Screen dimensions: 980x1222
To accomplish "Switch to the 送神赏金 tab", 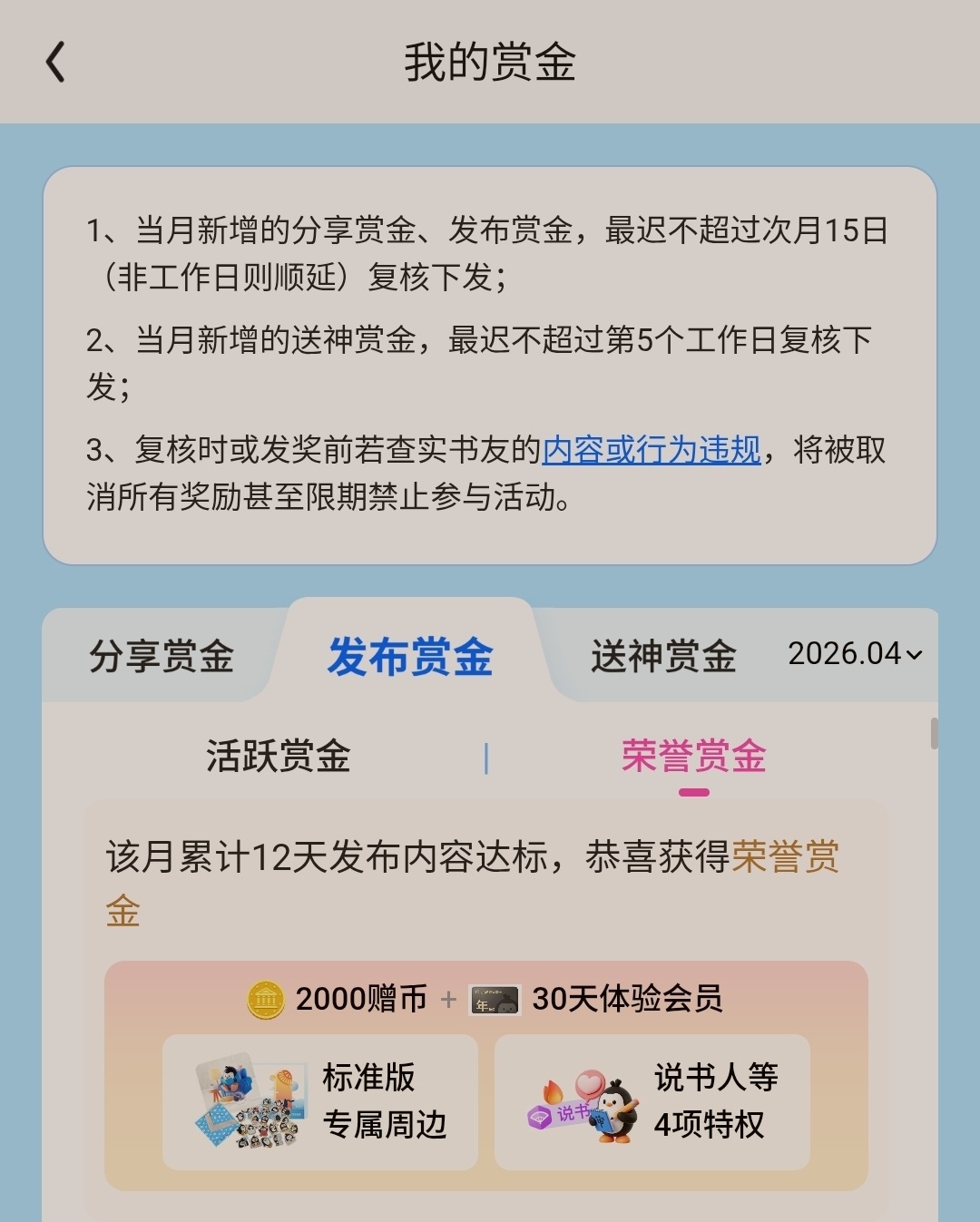I will pos(663,656).
